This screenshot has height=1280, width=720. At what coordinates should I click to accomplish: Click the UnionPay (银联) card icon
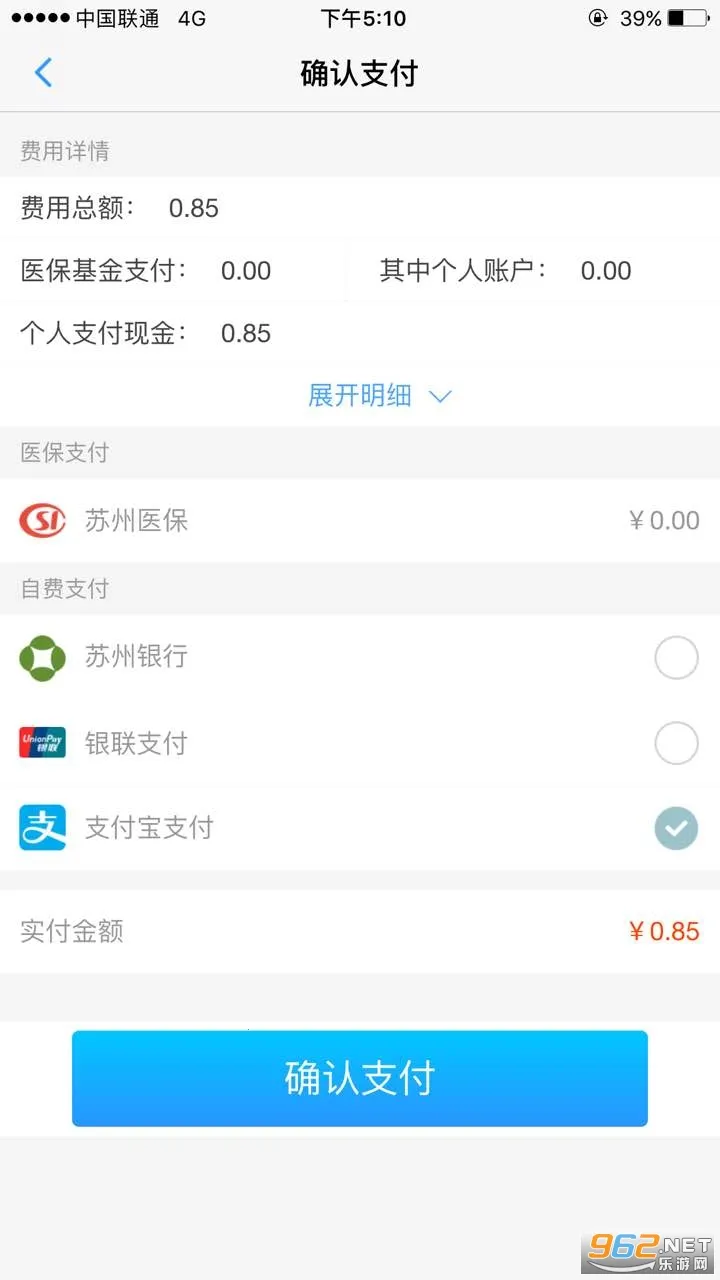coord(41,743)
